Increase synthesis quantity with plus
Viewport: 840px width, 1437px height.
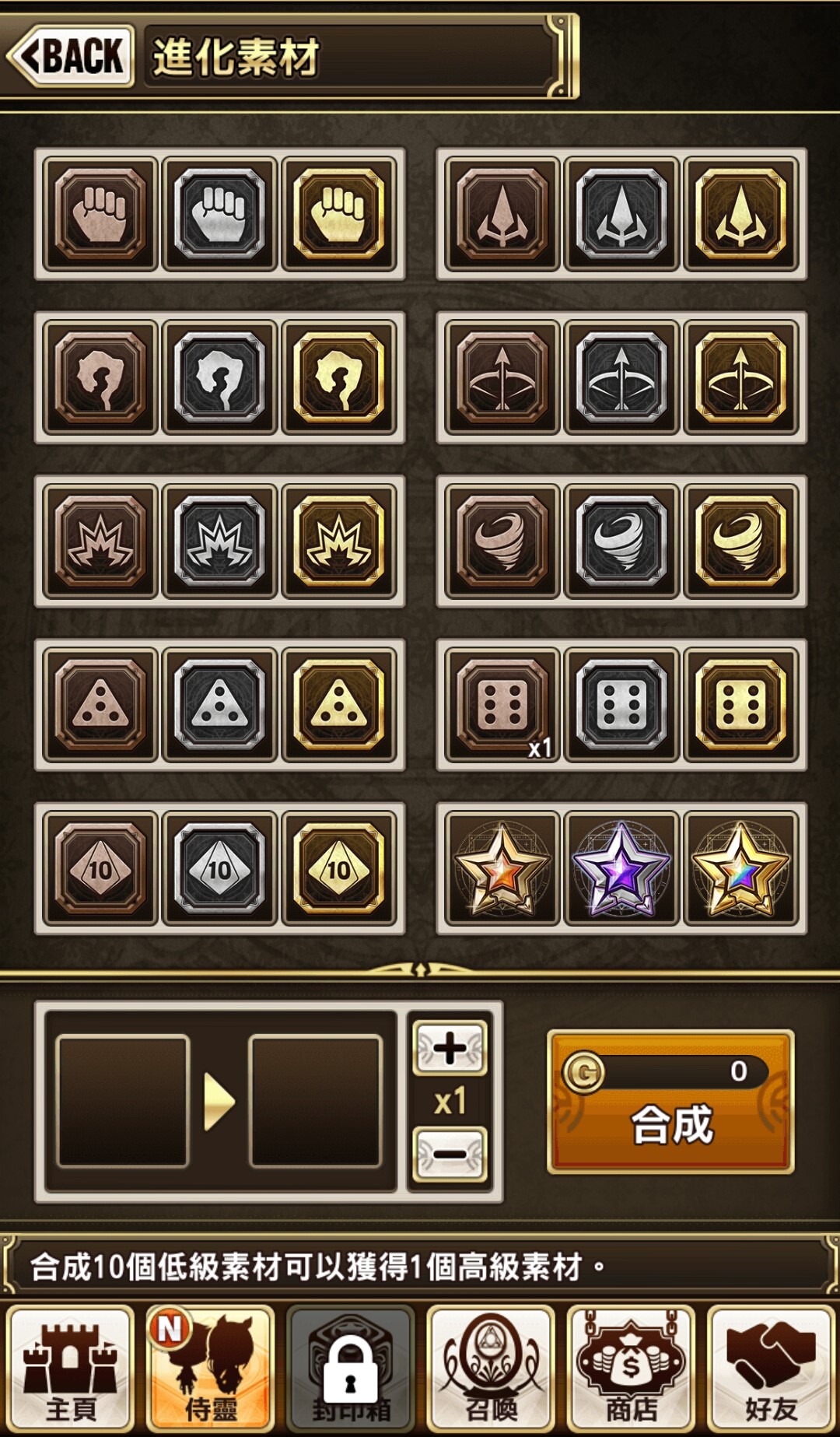pyautogui.click(x=450, y=1048)
